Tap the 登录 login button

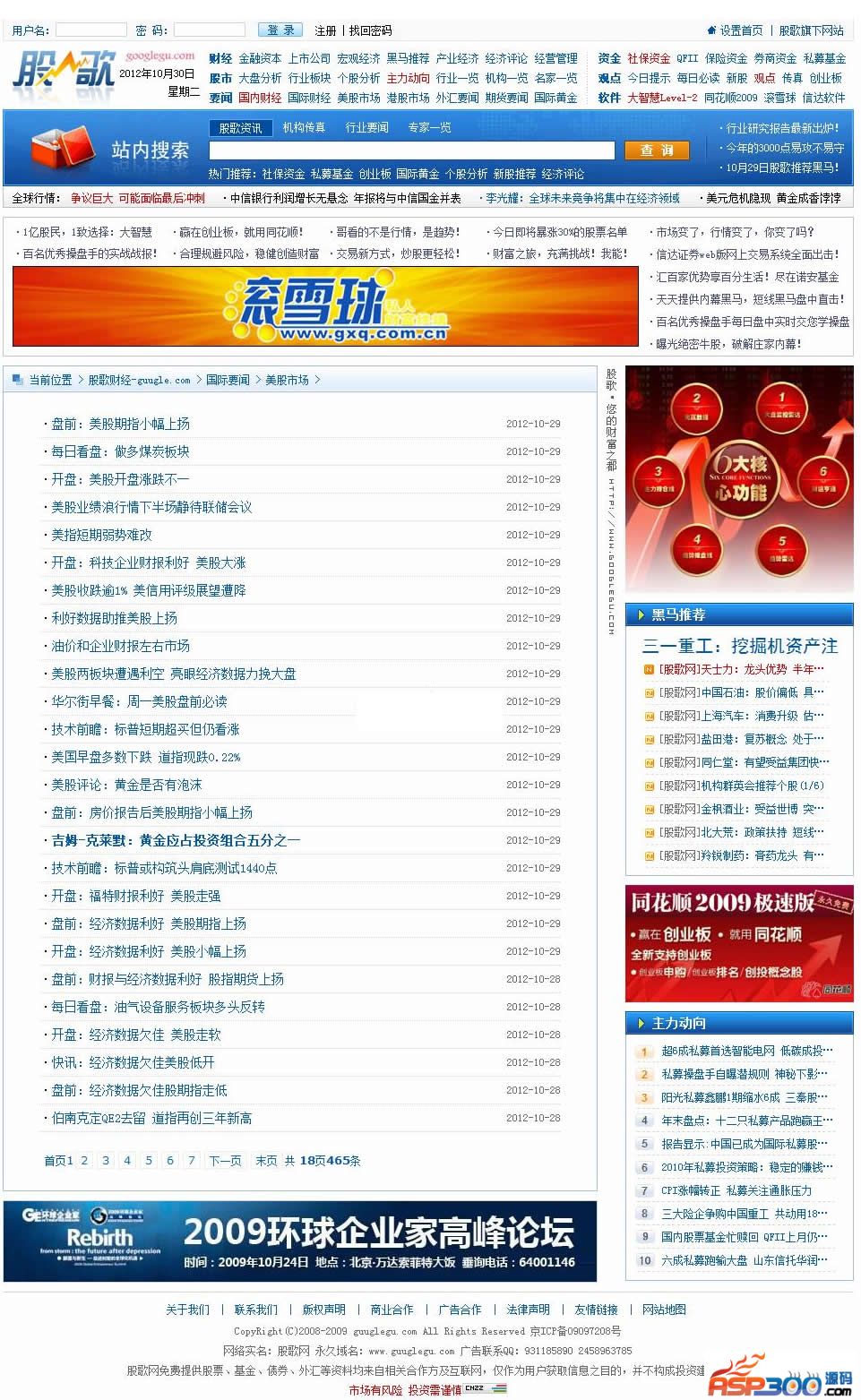click(x=280, y=30)
